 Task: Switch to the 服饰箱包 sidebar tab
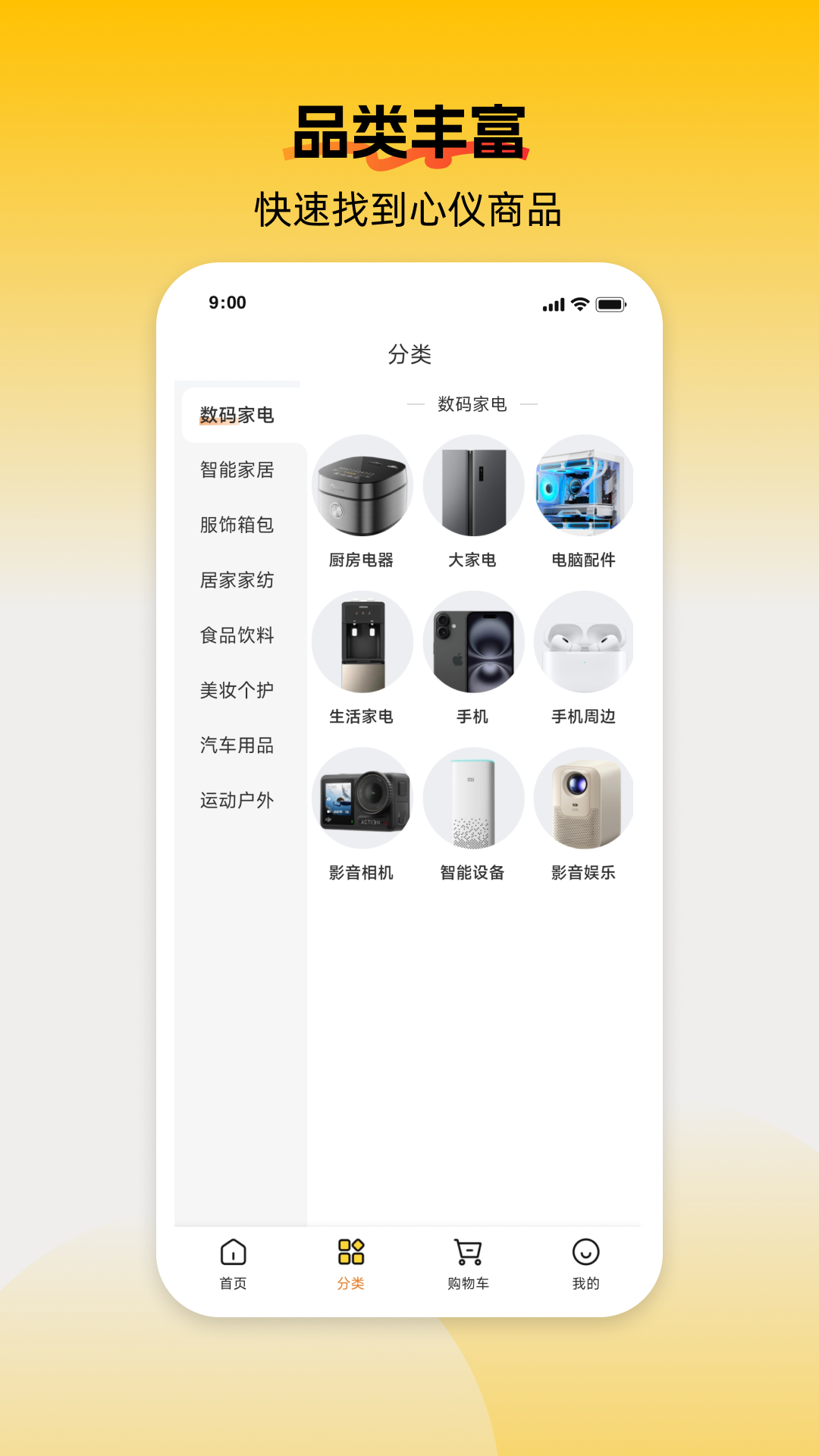238,526
